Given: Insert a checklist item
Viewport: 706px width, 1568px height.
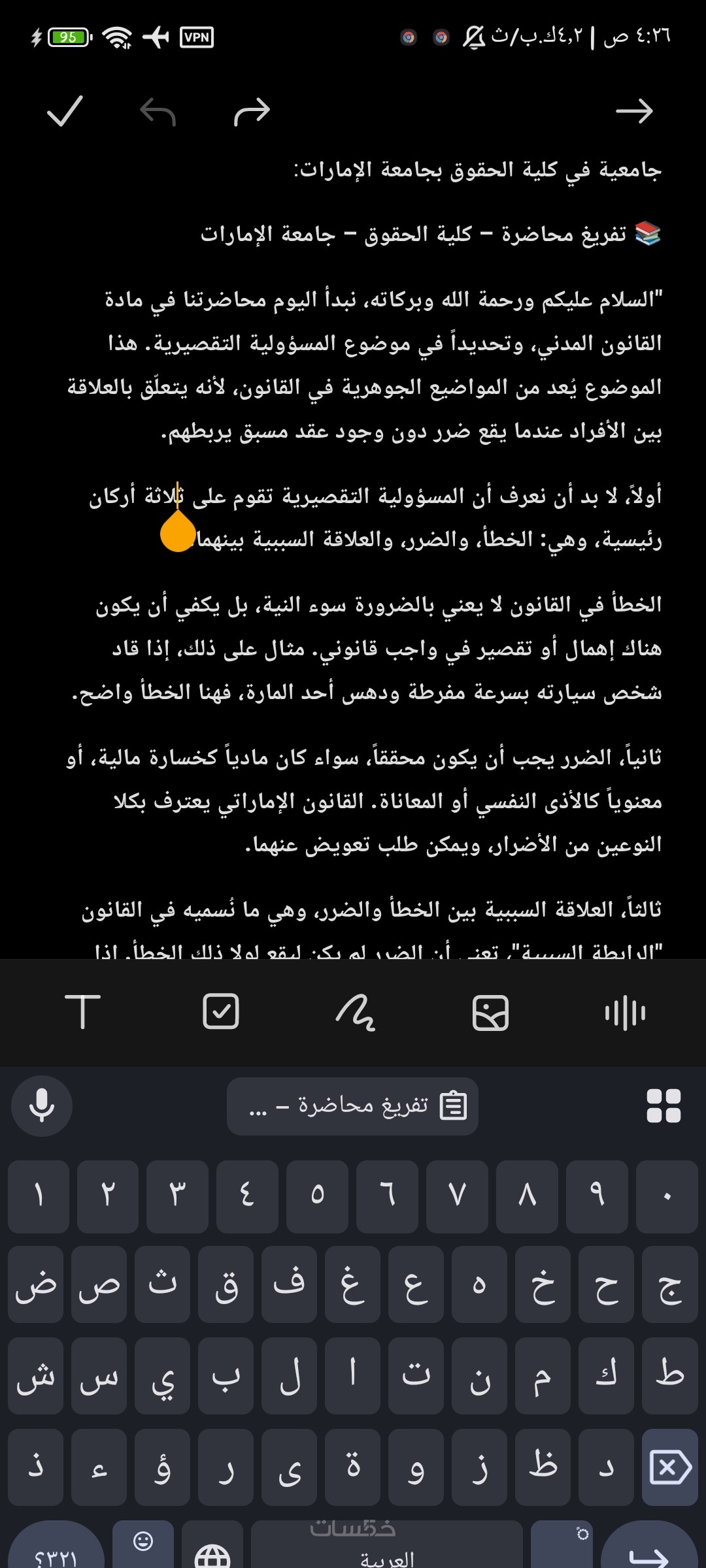Looking at the screenshot, I should 221,1012.
